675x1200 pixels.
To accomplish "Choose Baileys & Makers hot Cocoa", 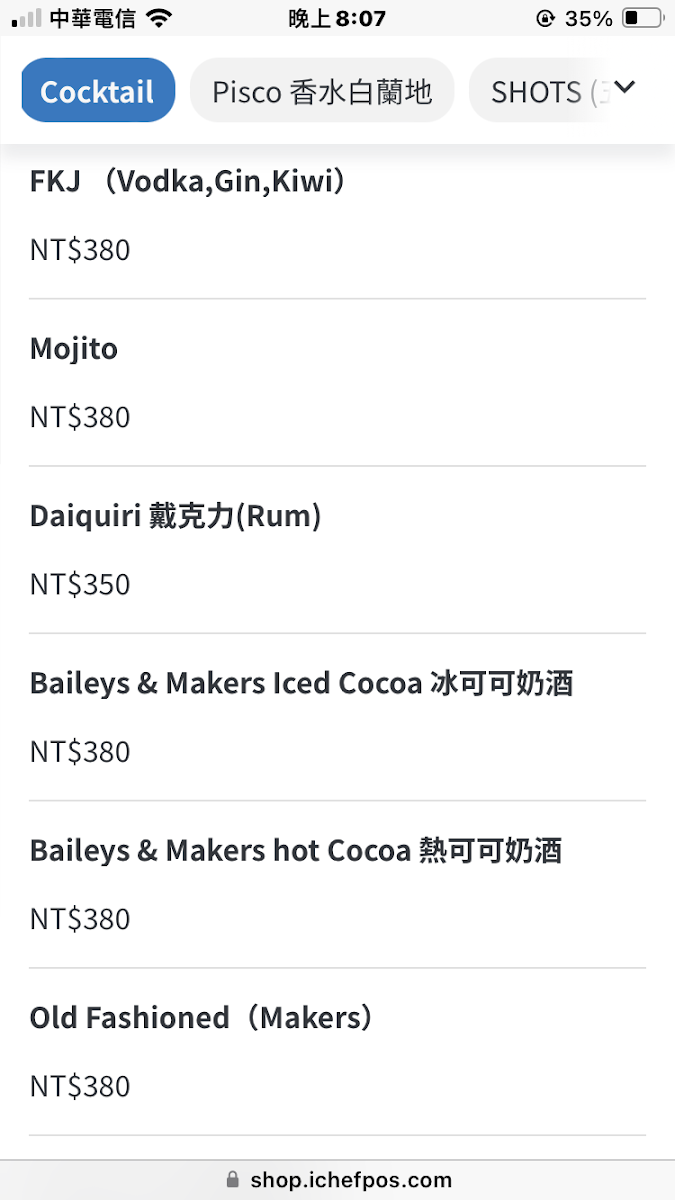I will (296, 850).
